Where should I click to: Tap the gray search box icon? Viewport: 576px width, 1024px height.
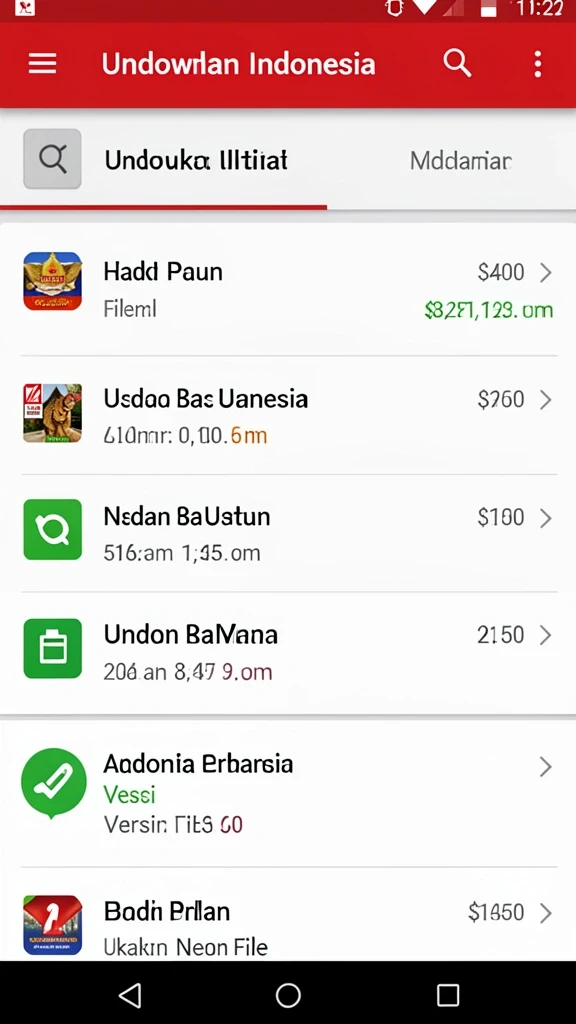coord(52,159)
